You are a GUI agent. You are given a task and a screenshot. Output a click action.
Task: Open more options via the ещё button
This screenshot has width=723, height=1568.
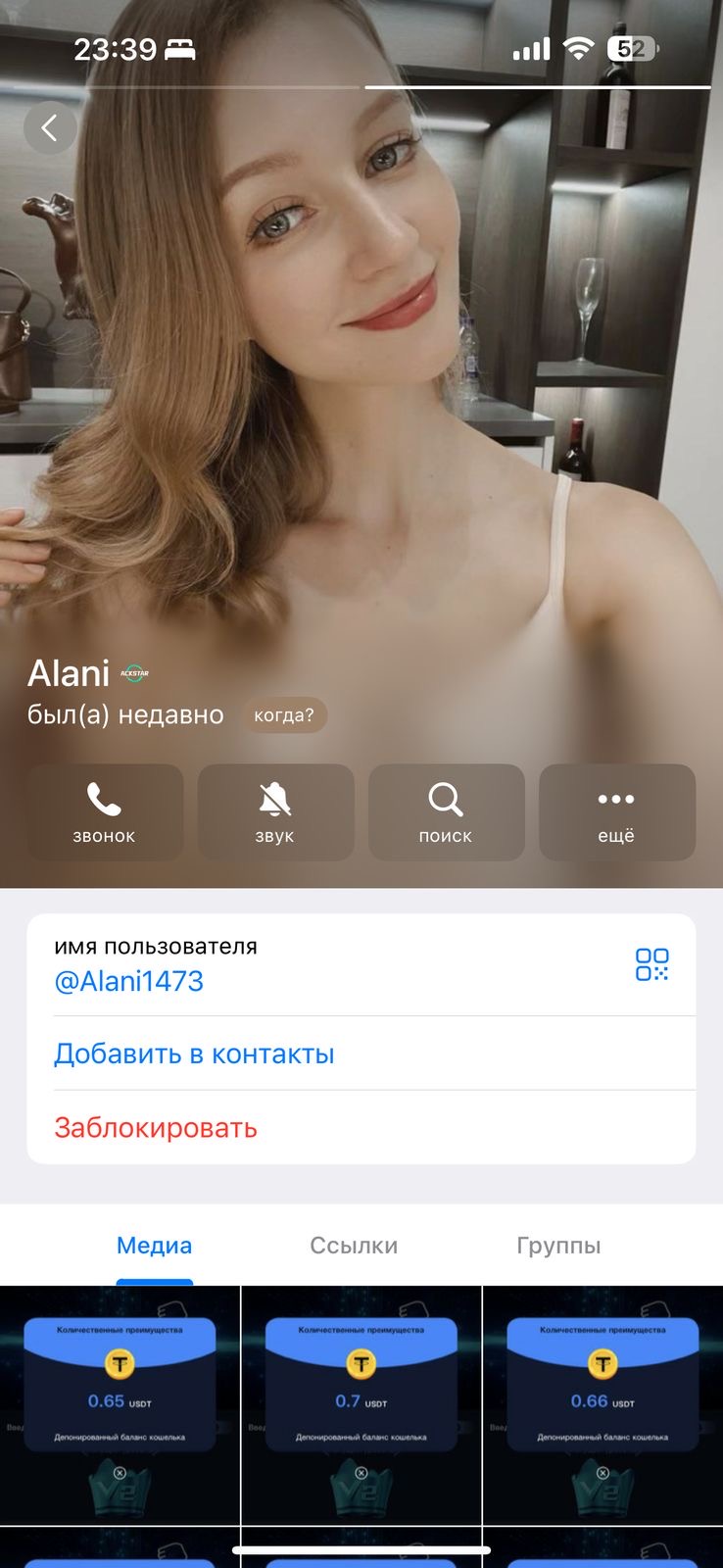click(x=616, y=812)
